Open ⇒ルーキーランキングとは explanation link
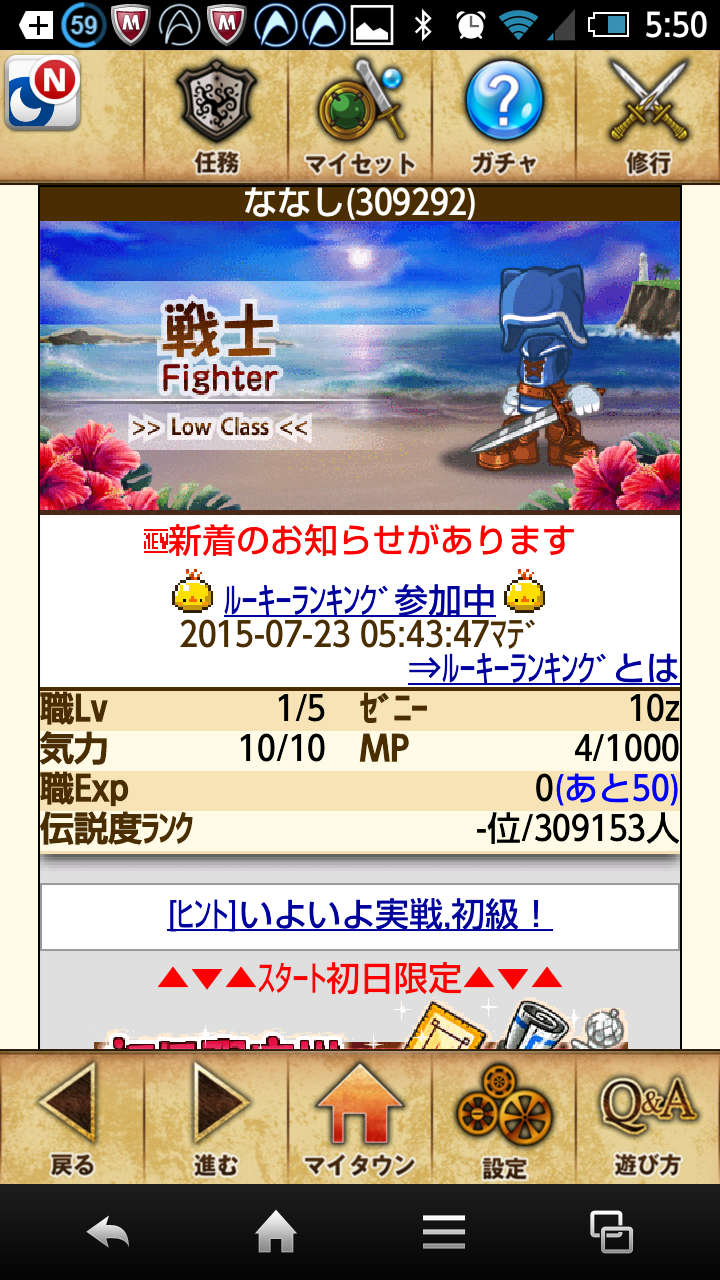This screenshot has height=1280, width=720. pyautogui.click(x=543, y=667)
